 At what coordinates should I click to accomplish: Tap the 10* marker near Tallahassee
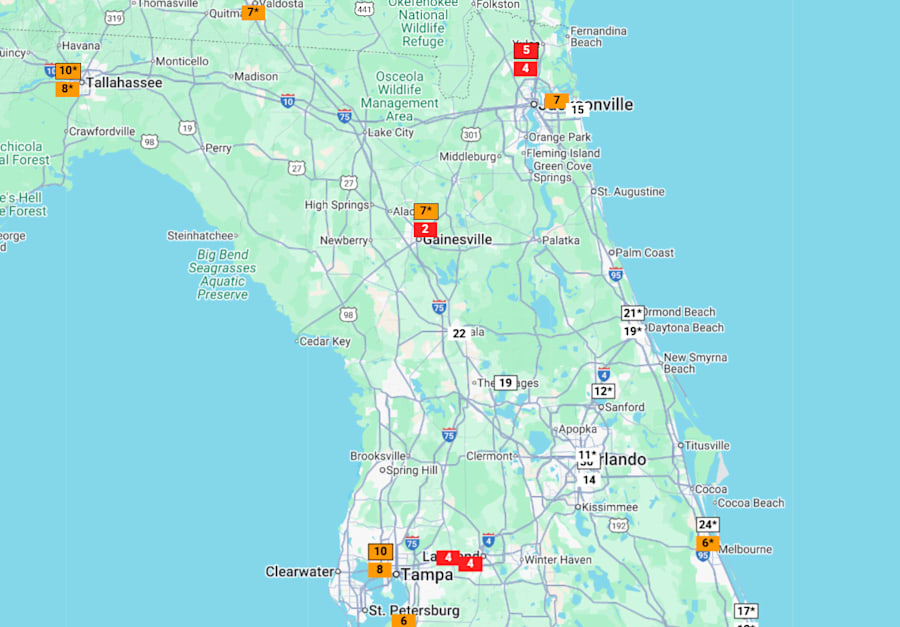click(68, 71)
